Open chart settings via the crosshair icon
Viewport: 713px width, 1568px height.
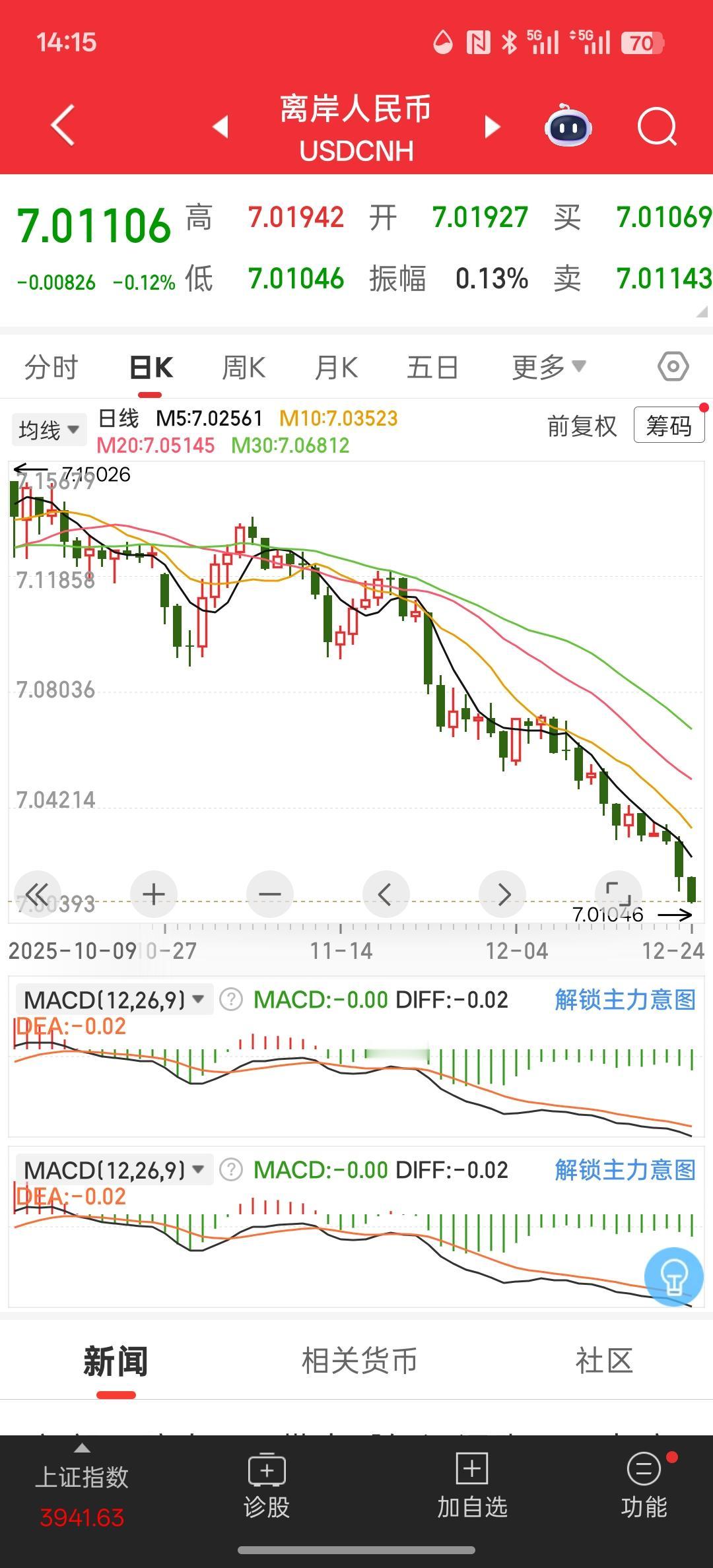coord(673,367)
